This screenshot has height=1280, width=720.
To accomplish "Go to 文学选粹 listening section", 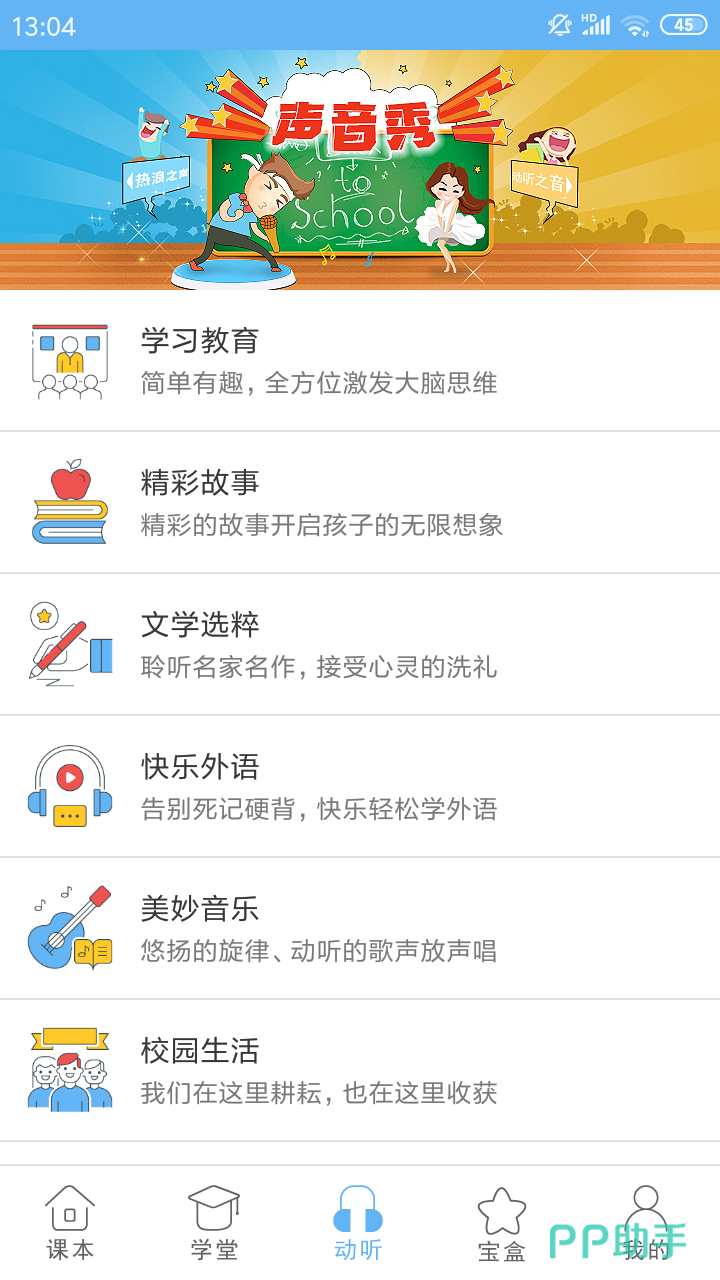I will pyautogui.click(x=360, y=645).
